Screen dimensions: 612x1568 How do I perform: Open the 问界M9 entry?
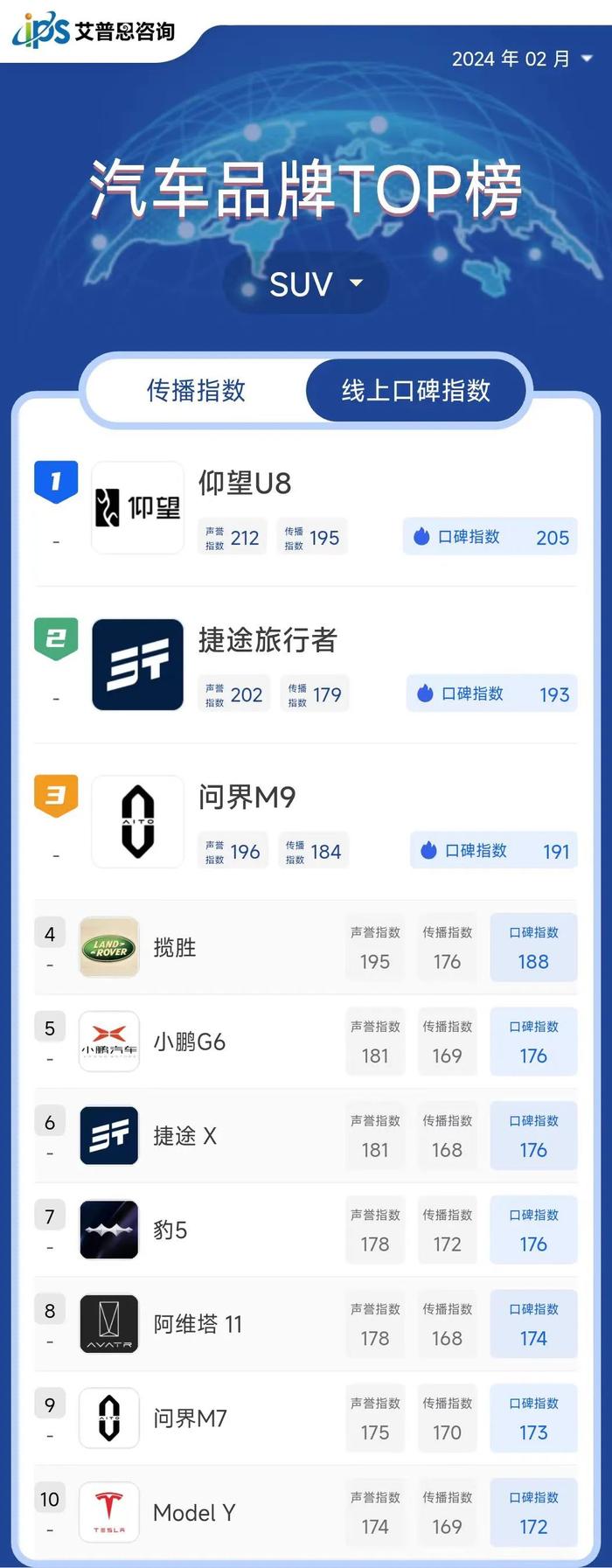point(247,797)
